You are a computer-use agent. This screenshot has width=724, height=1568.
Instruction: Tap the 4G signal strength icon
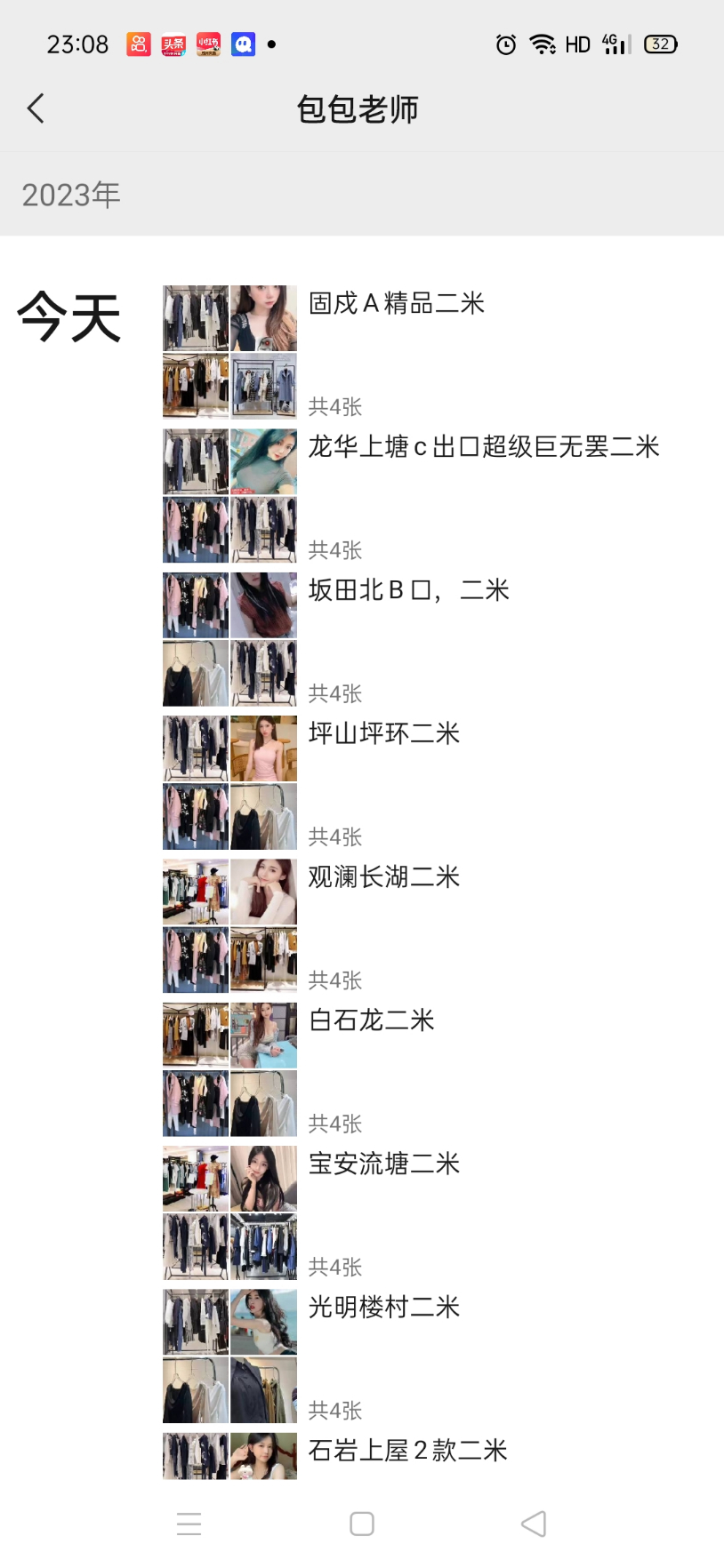click(x=614, y=44)
